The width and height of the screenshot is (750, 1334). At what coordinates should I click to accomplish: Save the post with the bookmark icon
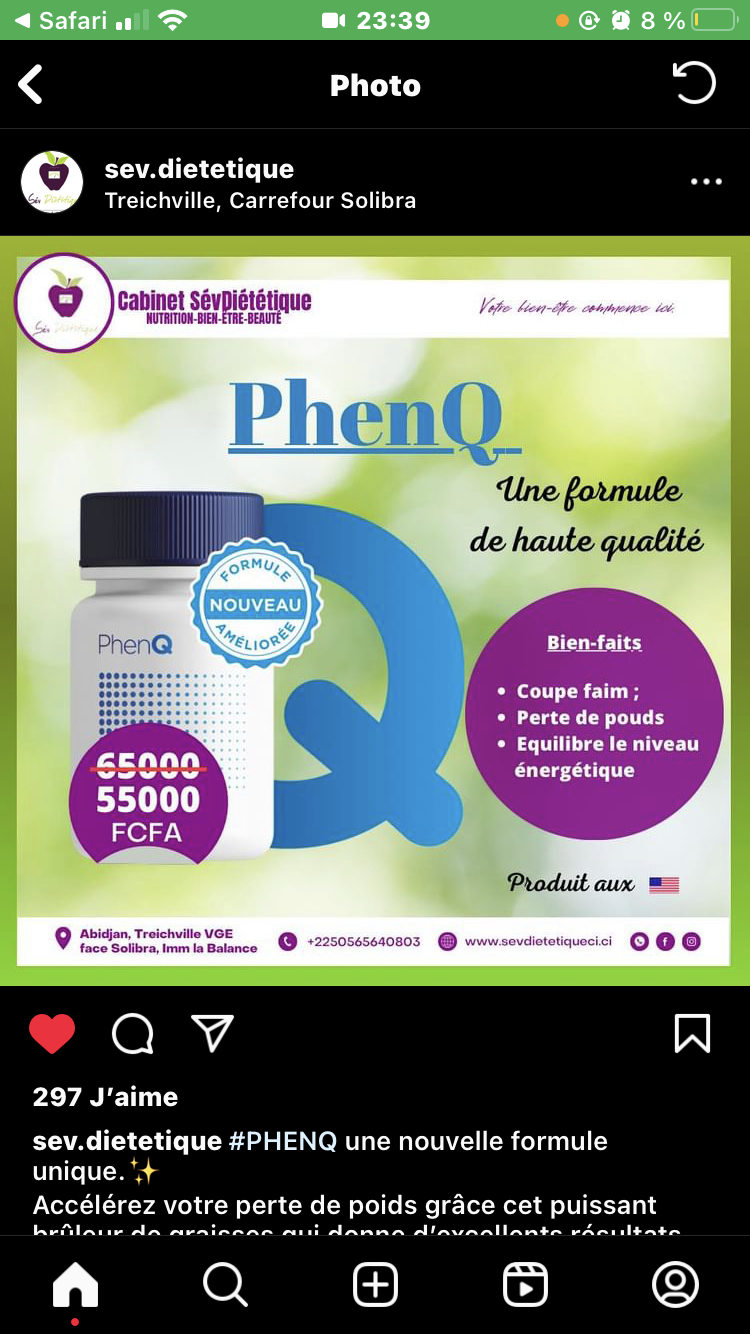pos(692,1033)
